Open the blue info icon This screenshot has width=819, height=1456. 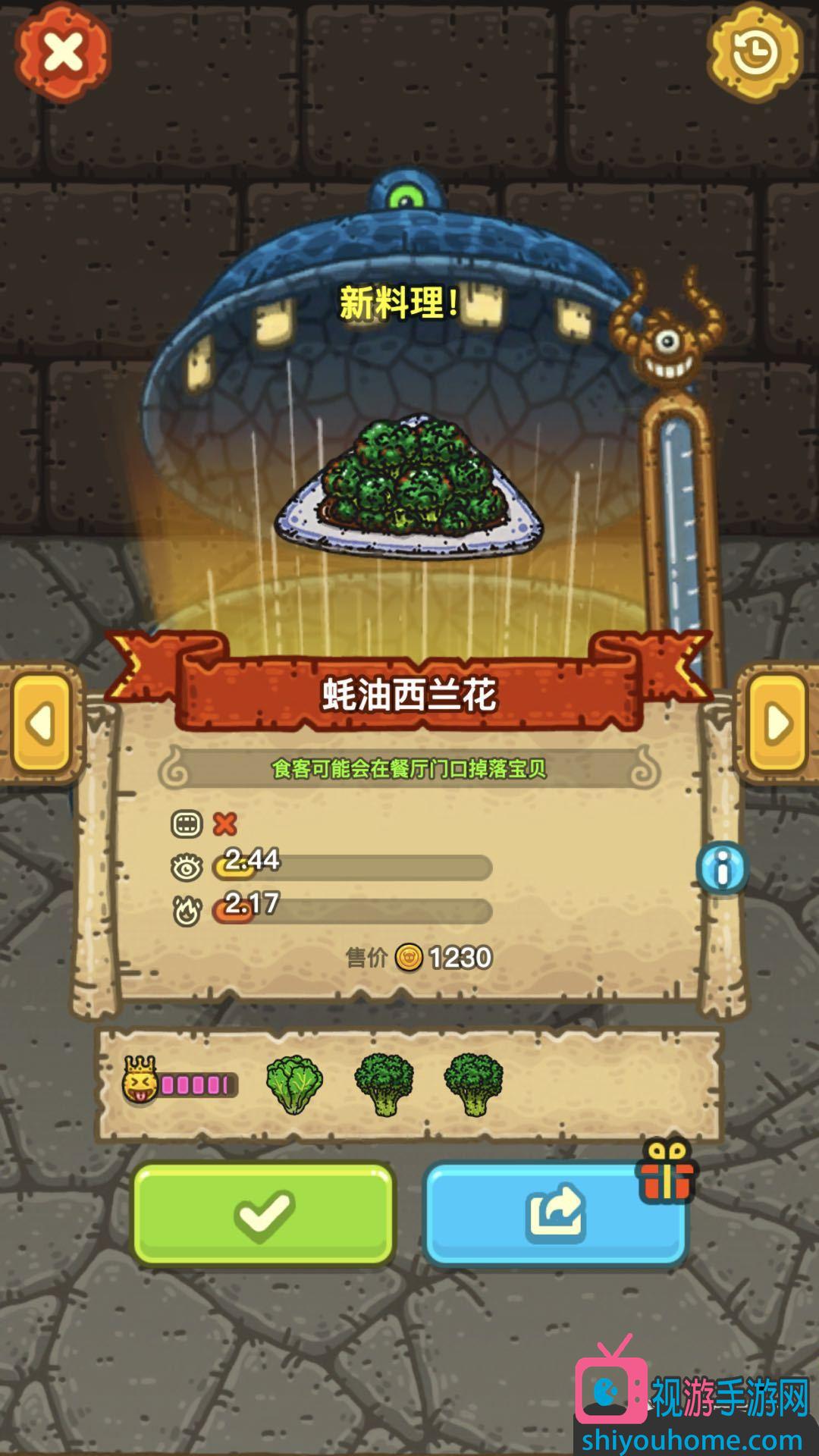721,869
